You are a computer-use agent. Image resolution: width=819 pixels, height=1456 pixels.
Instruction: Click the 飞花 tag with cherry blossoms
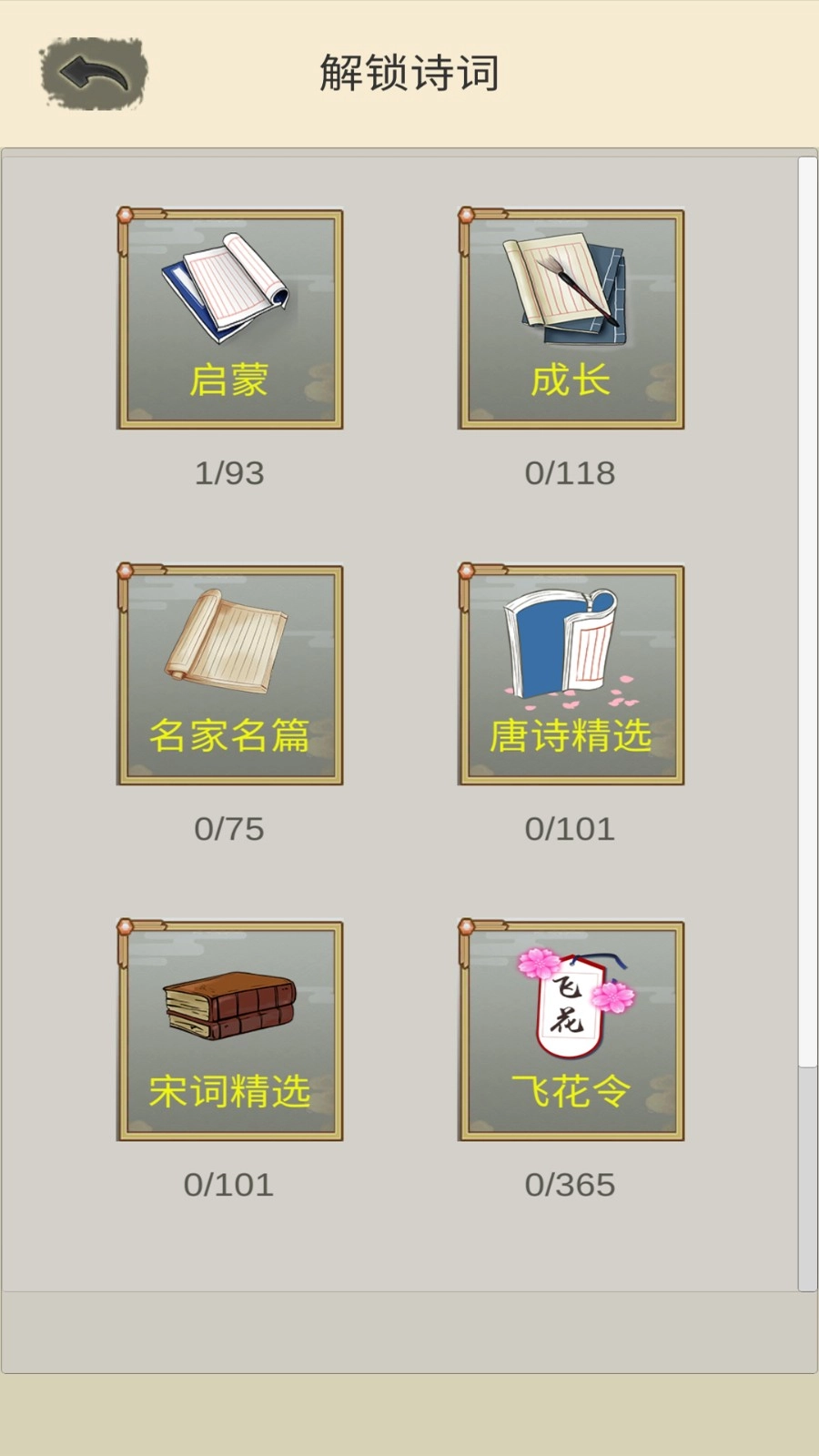pos(571,1006)
